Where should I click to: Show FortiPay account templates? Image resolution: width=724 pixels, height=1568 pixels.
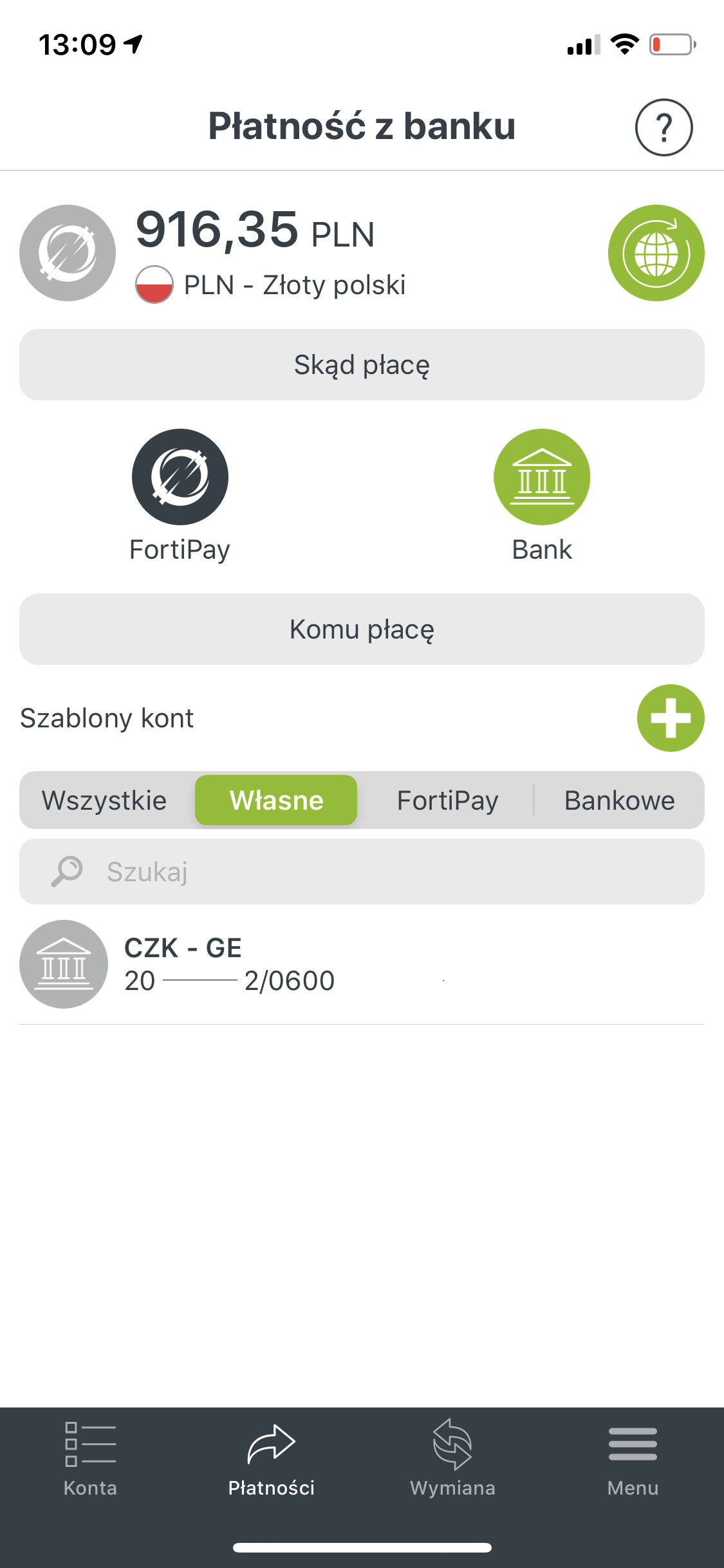[x=448, y=801]
